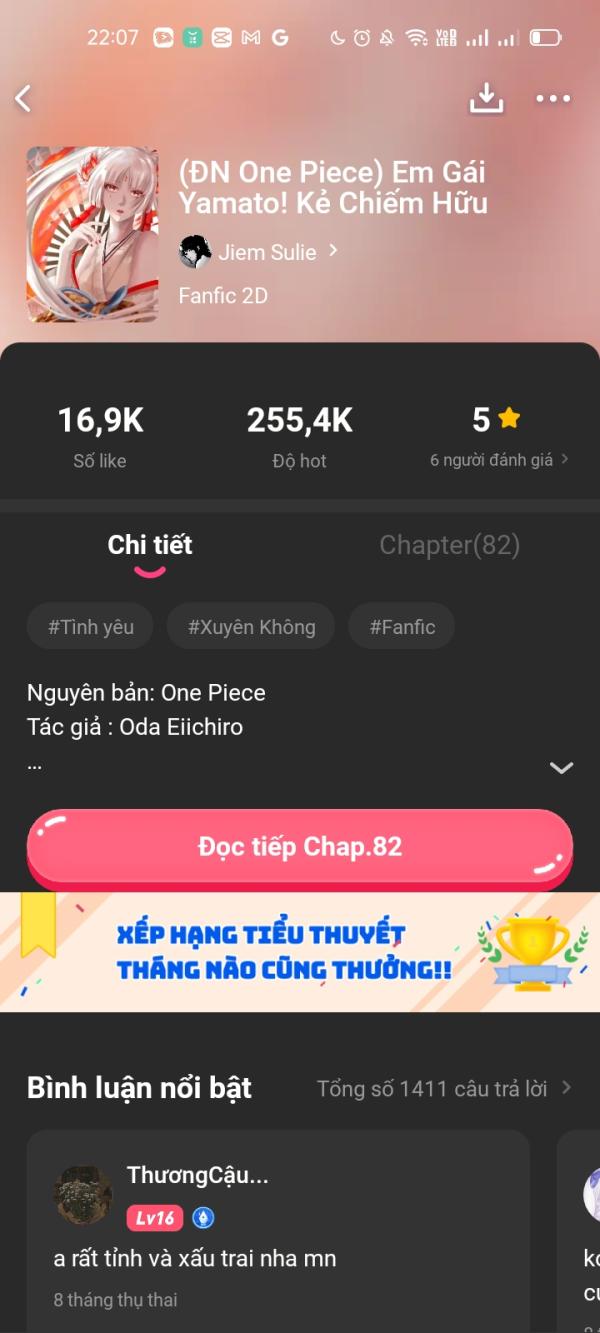Open the #Xuyên Không tag
Screen dimensions: 600x1333
pyautogui.click(x=252, y=627)
